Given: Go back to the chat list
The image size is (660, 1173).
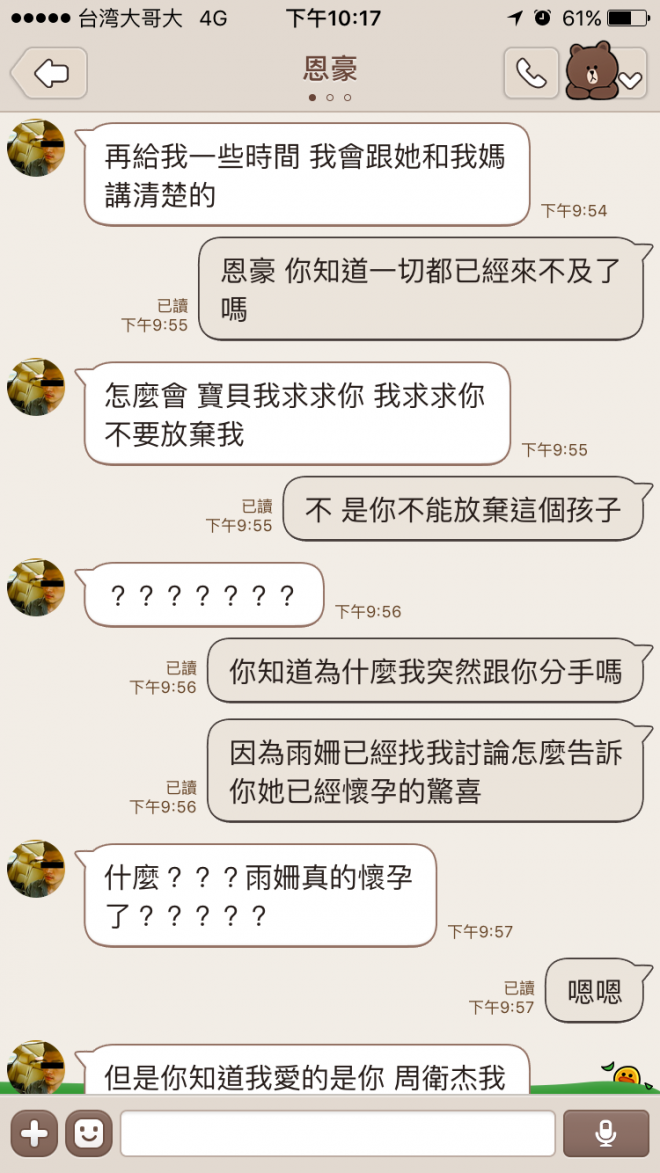Looking at the screenshot, I should [x=49, y=73].
